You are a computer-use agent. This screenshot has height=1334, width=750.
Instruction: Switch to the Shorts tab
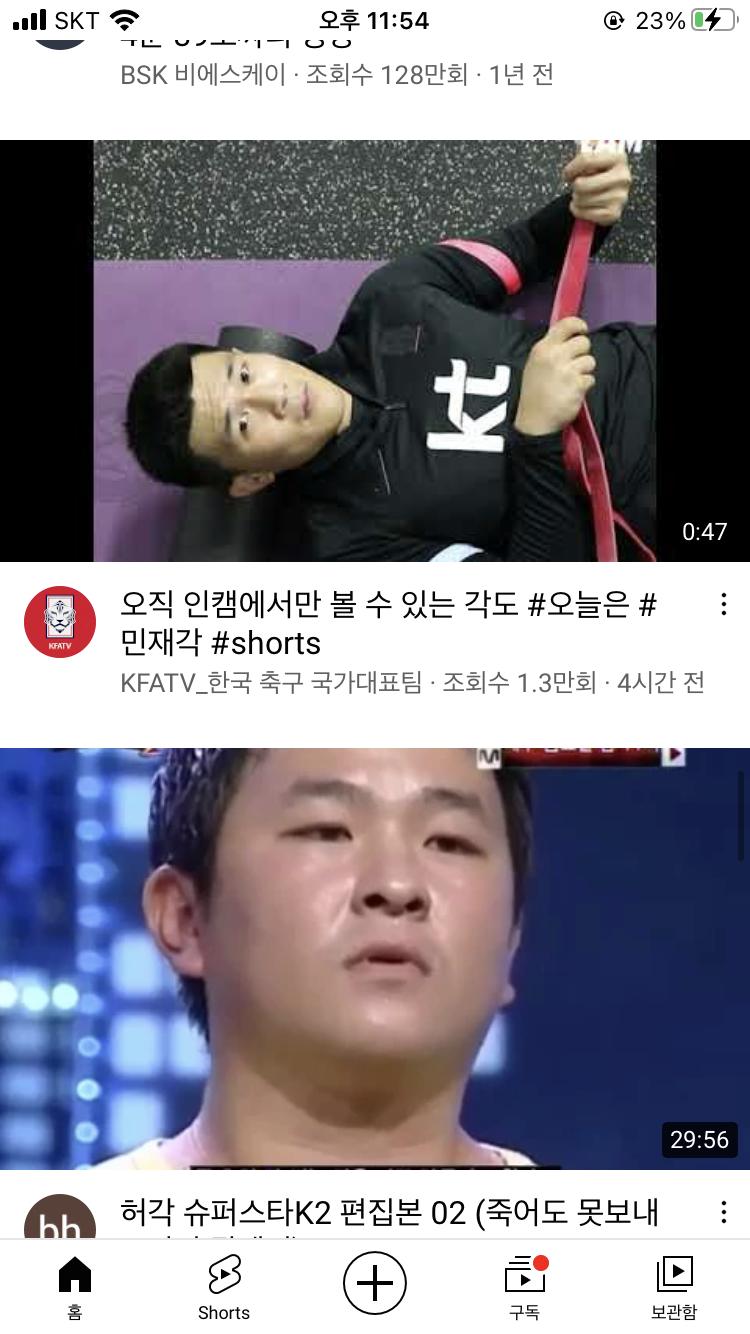[224, 1288]
